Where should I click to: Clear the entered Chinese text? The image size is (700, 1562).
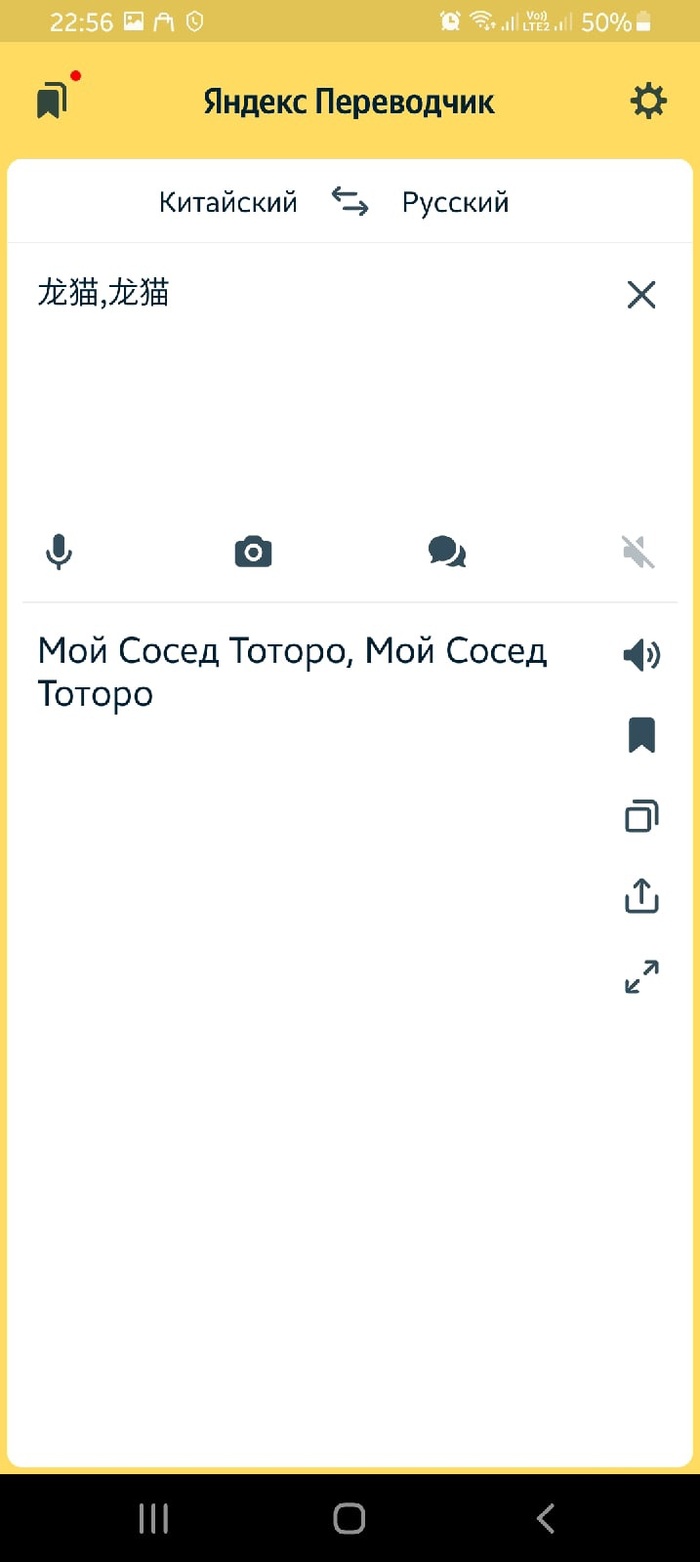(x=641, y=295)
